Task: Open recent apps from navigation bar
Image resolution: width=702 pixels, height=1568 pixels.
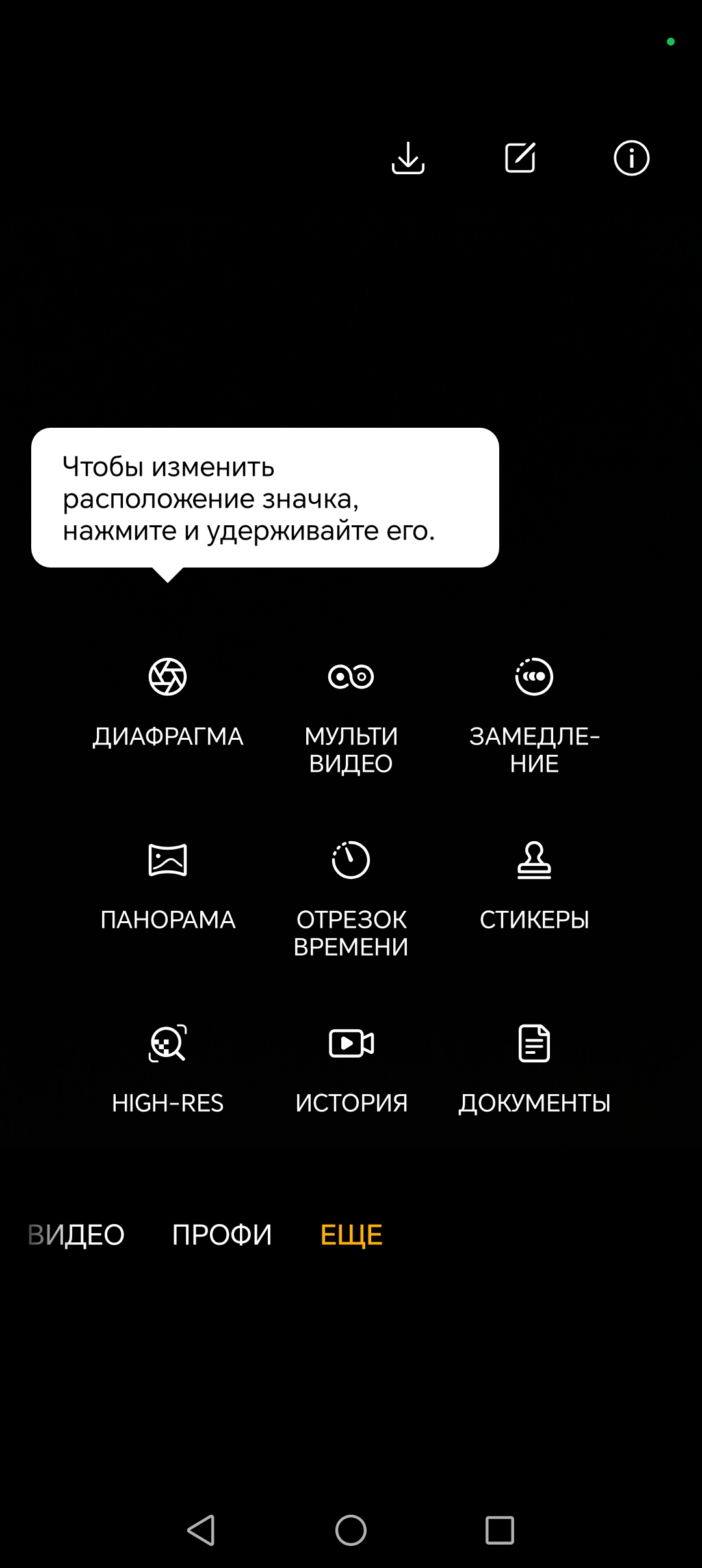Action: 500,1530
